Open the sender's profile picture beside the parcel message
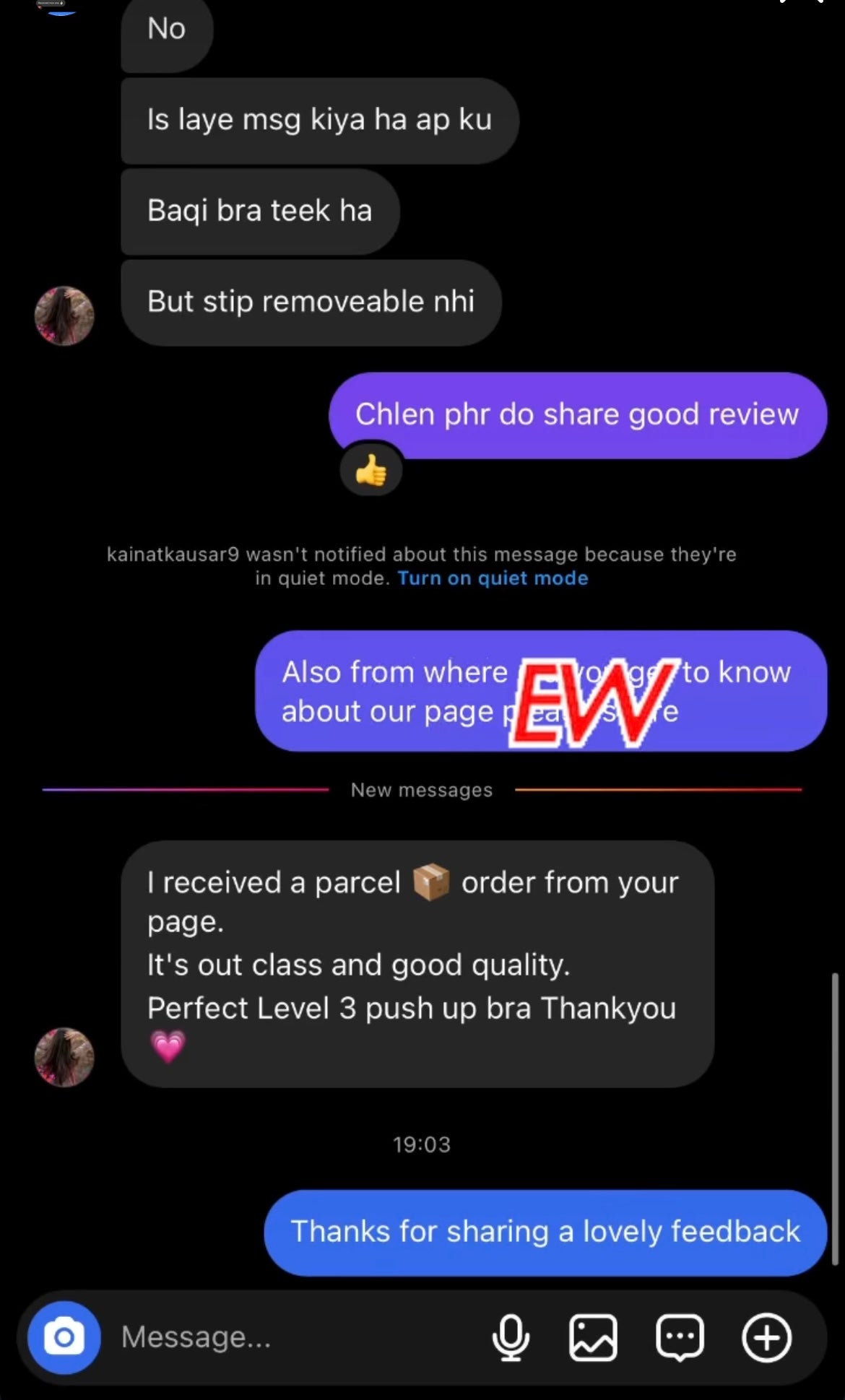This screenshot has height=1400, width=845. click(64, 1057)
